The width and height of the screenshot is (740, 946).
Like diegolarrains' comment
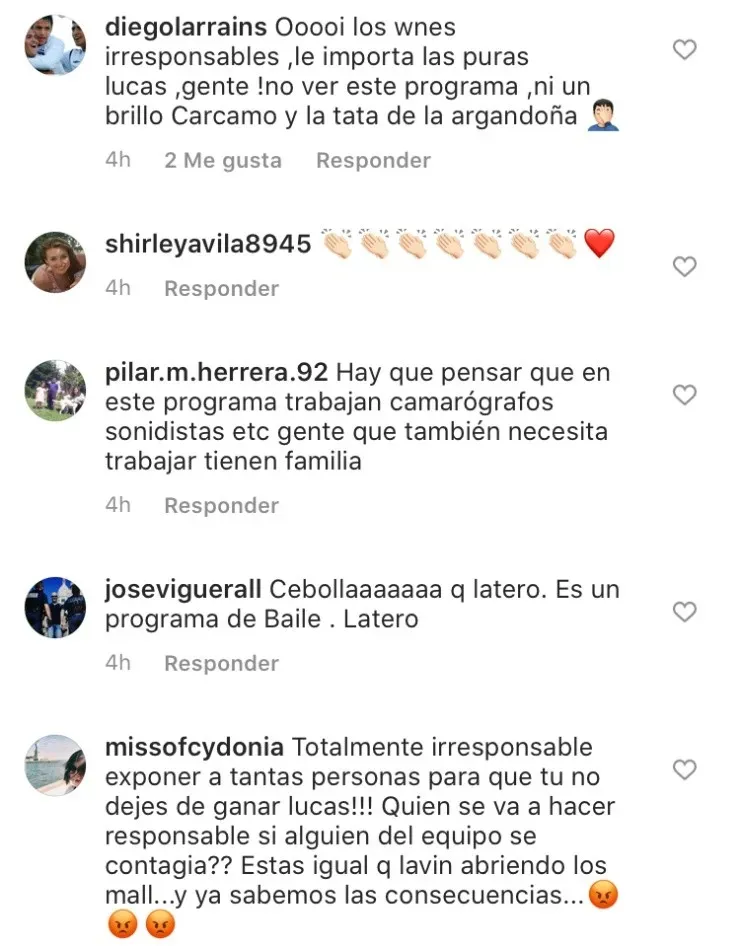click(684, 50)
